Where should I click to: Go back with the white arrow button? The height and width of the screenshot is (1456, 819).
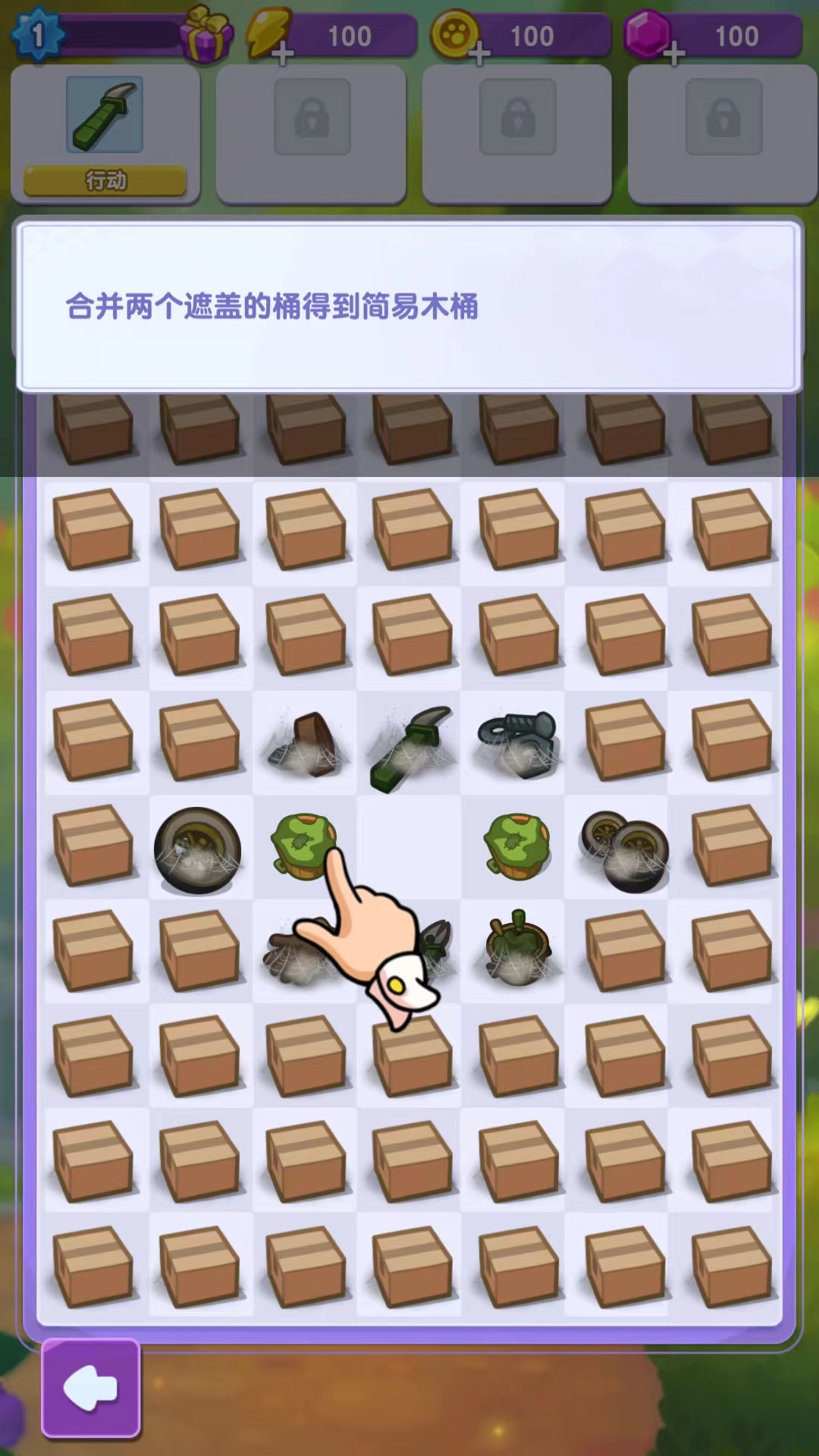91,1389
